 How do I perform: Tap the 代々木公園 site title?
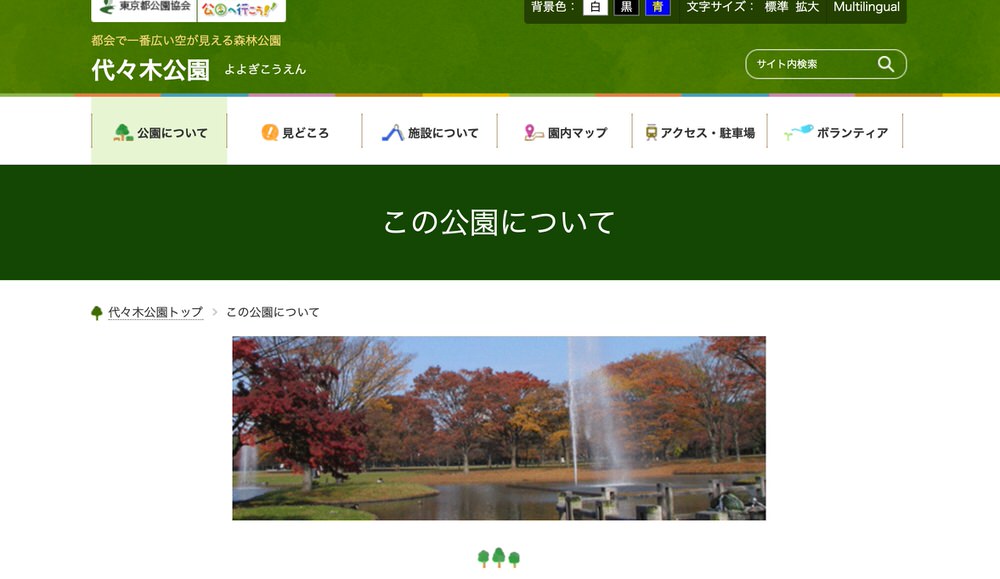pos(151,70)
